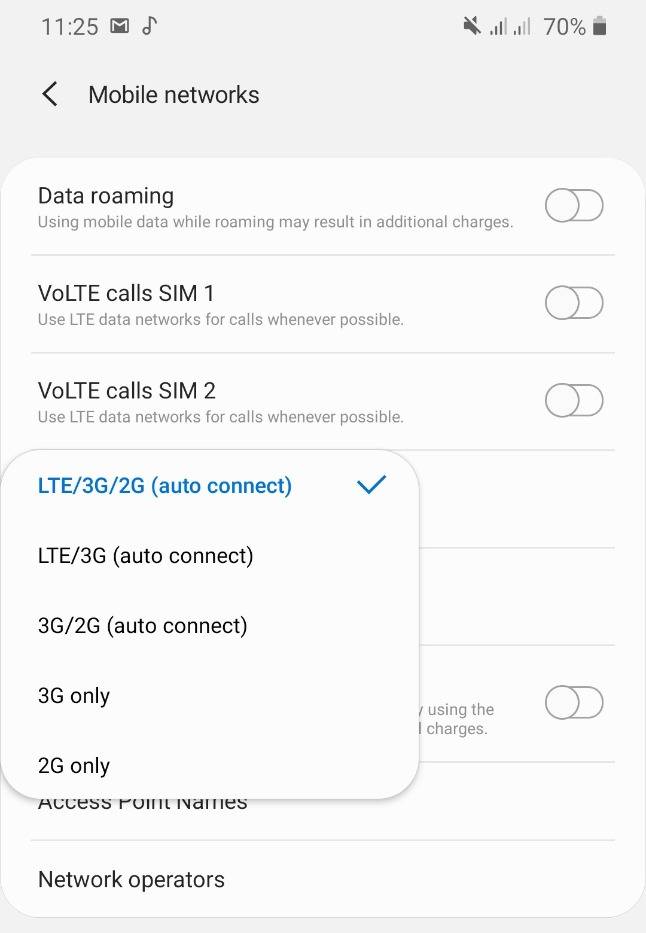This screenshot has height=933, width=646.
Task: Toggle the Data roaming switch
Action: pyautogui.click(x=573, y=206)
